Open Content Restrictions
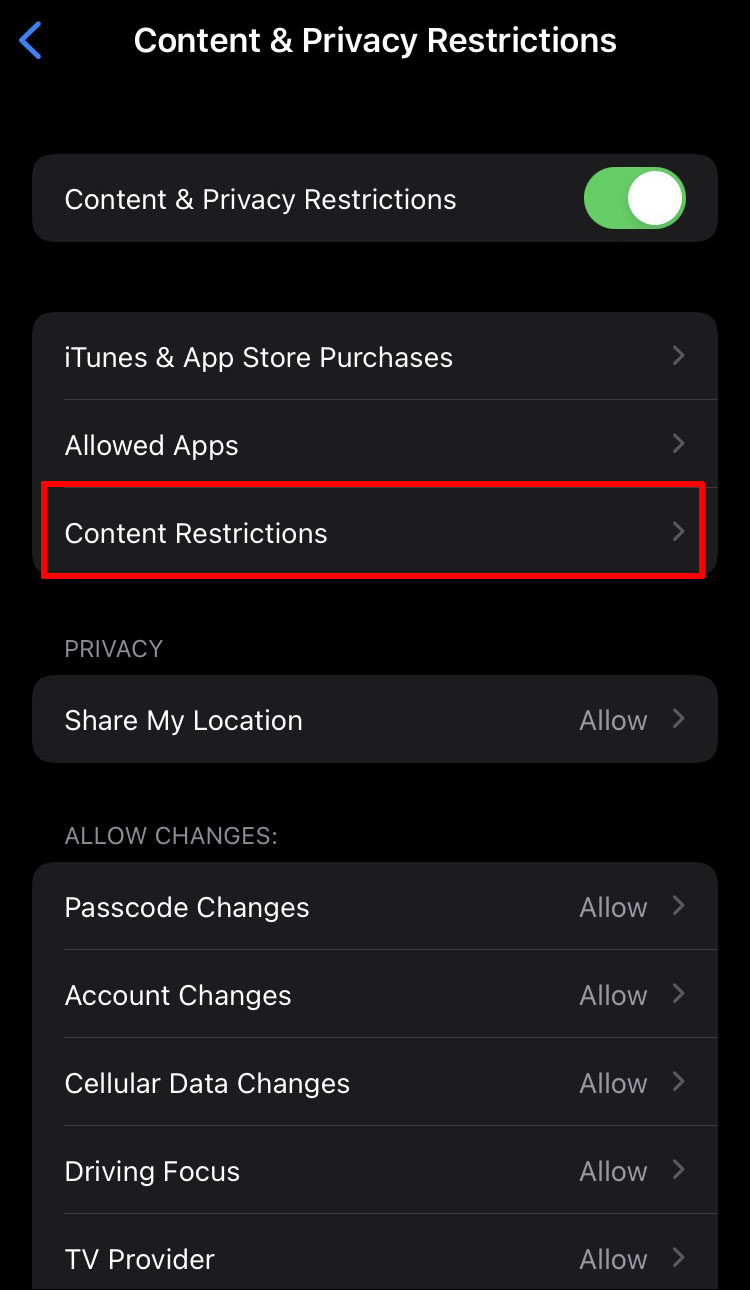 (375, 532)
